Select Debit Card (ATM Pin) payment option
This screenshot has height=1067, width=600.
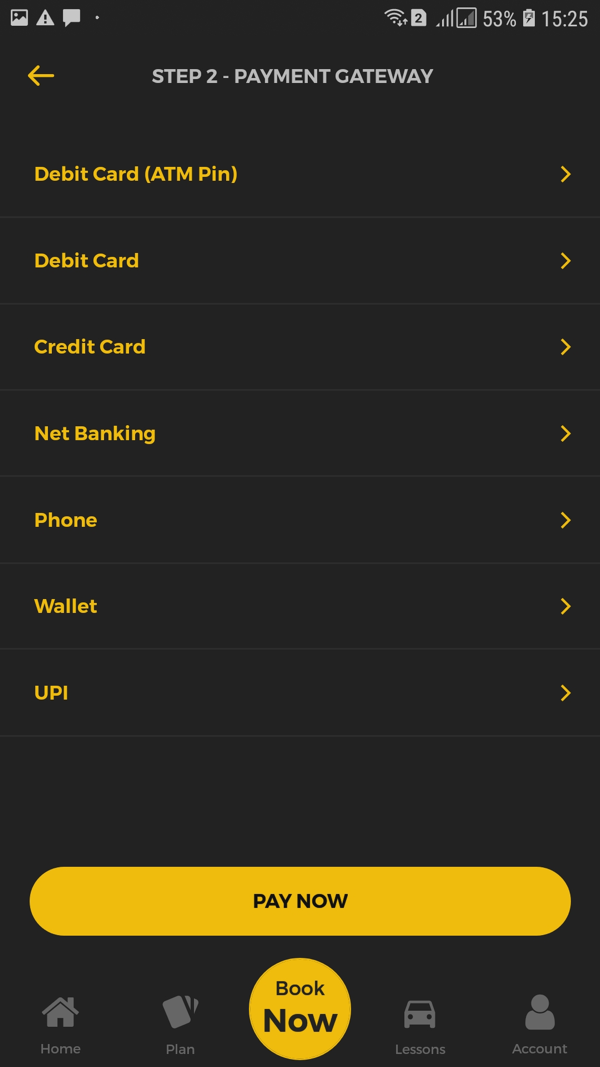300,174
